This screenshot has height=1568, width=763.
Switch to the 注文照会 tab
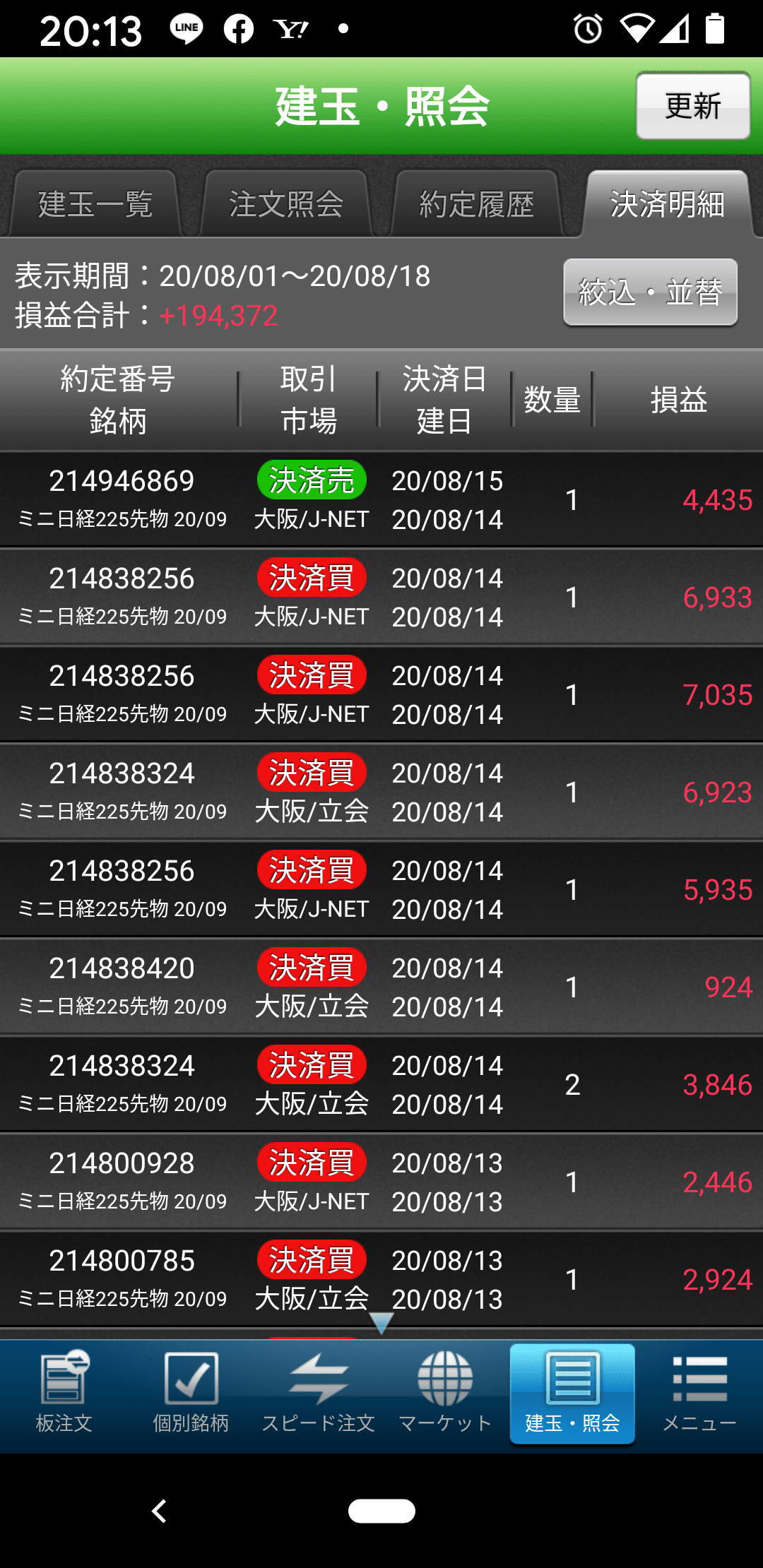pyautogui.click(x=285, y=204)
